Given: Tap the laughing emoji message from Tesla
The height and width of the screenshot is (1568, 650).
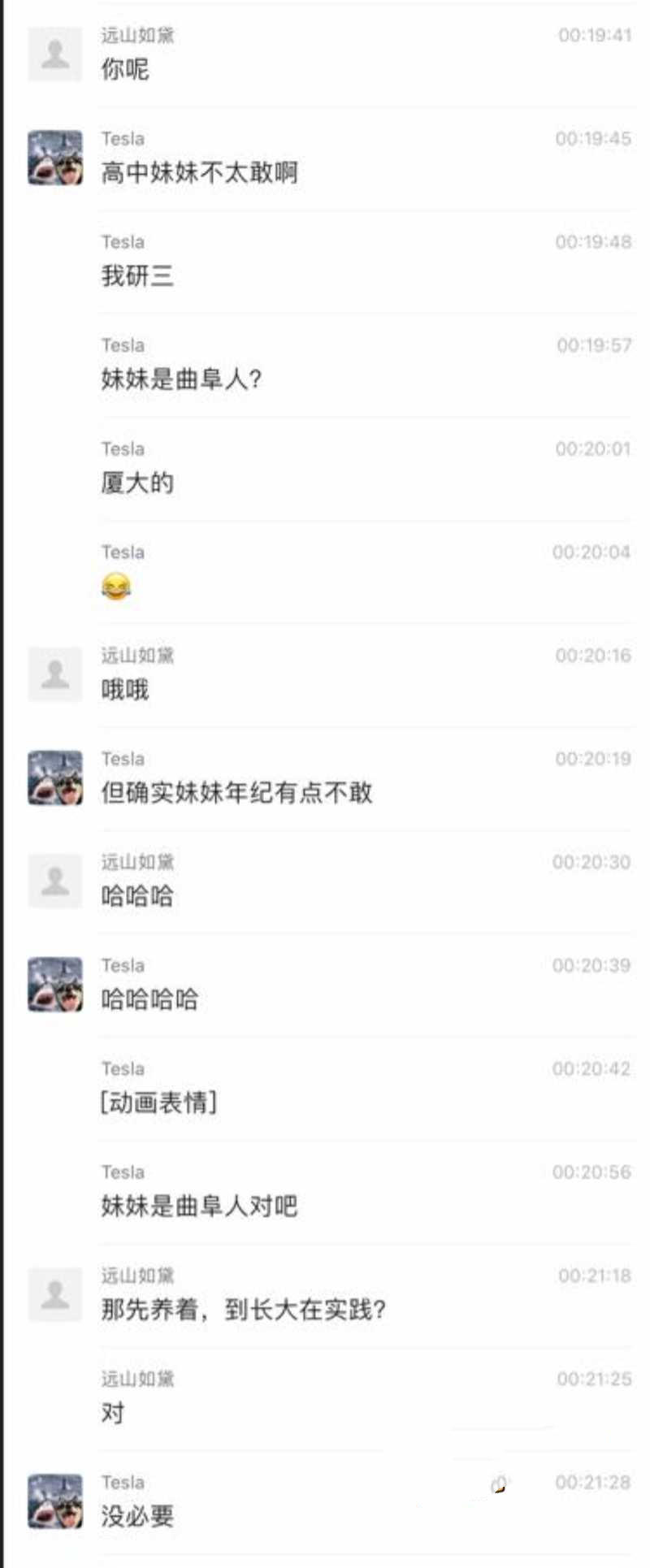Looking at the screenshot, I should coord(115,587).
